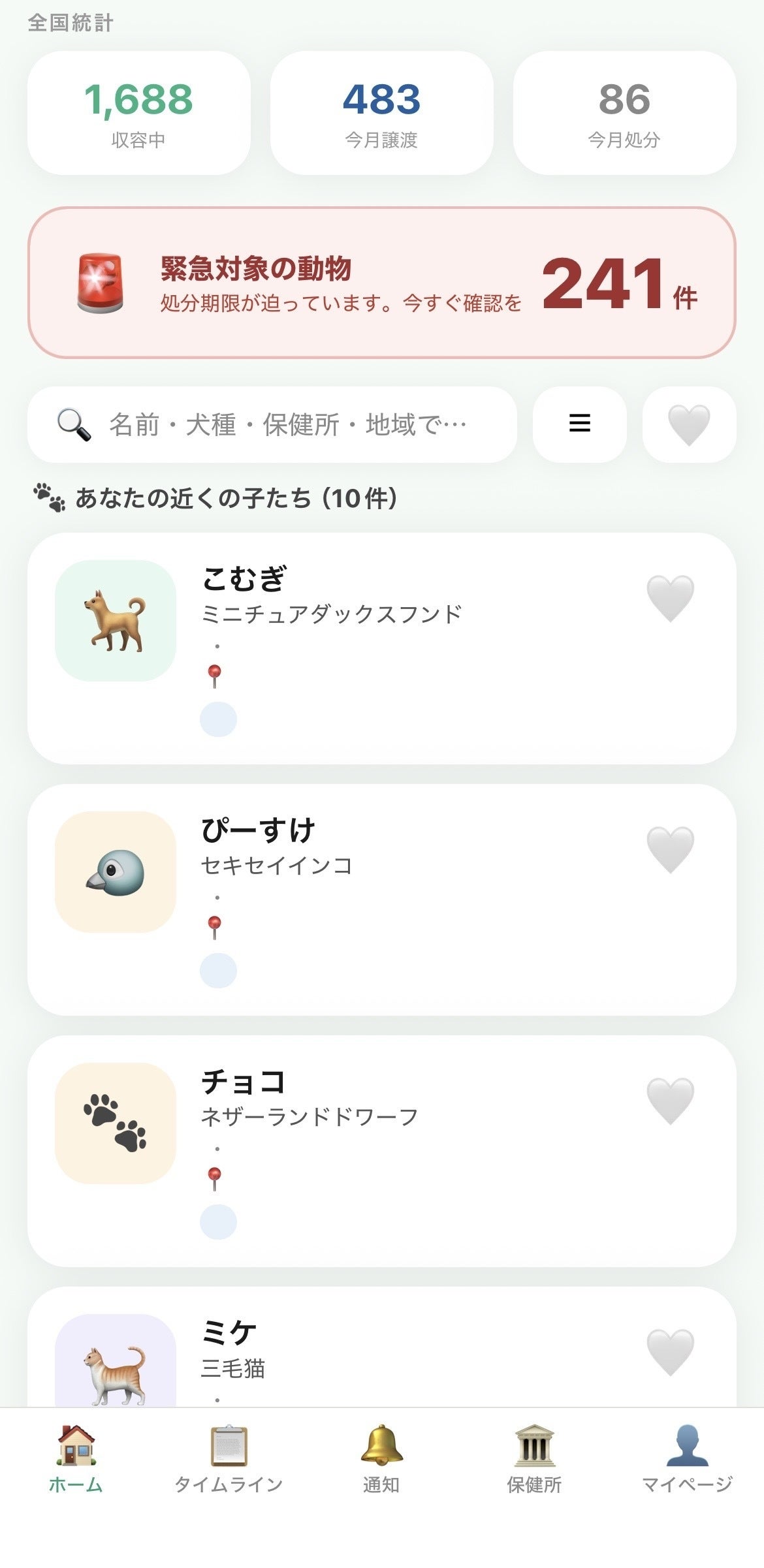This screenshot has width=764, height=1568.
Task: Open こむぎ's animal card
Action: [382, 648]
